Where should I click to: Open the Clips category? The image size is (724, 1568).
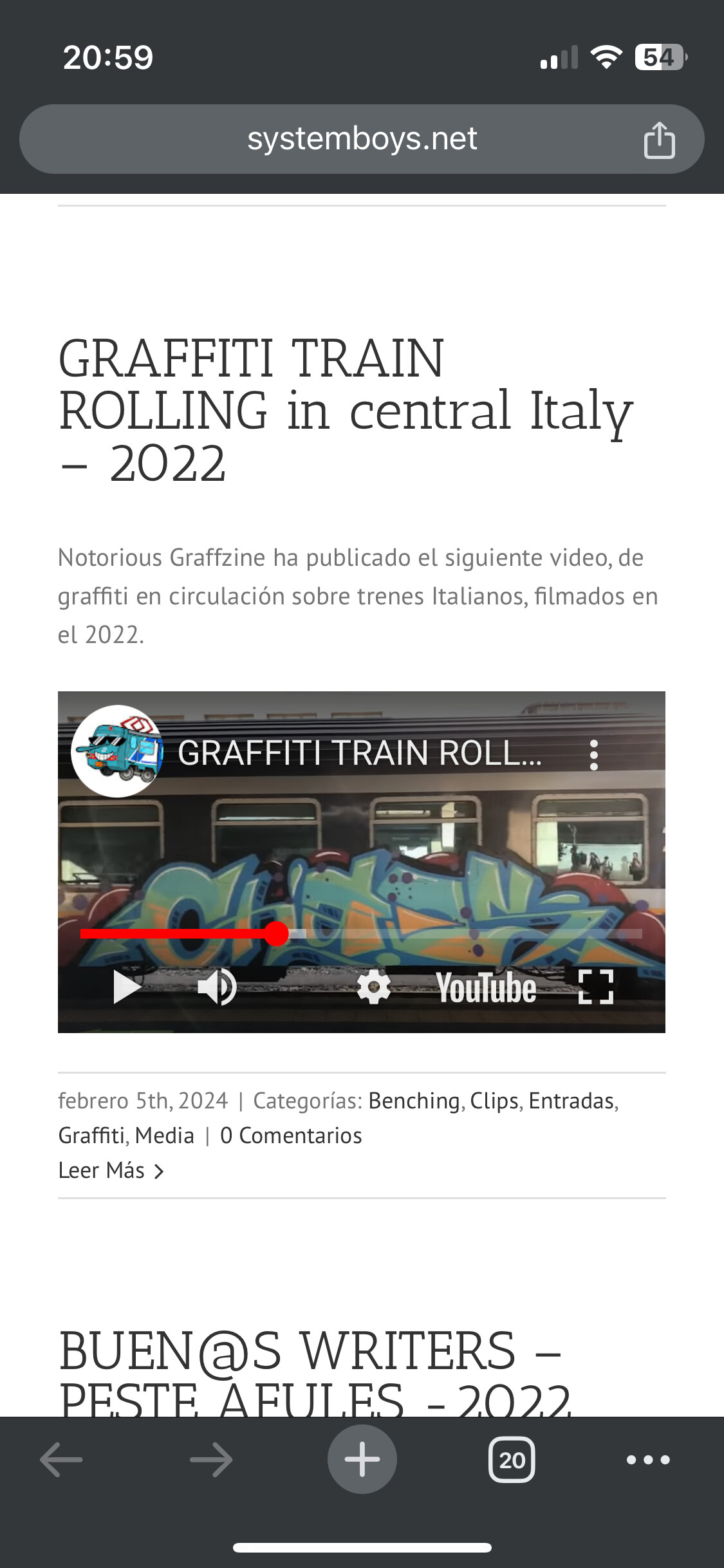tap(494, 1101)
